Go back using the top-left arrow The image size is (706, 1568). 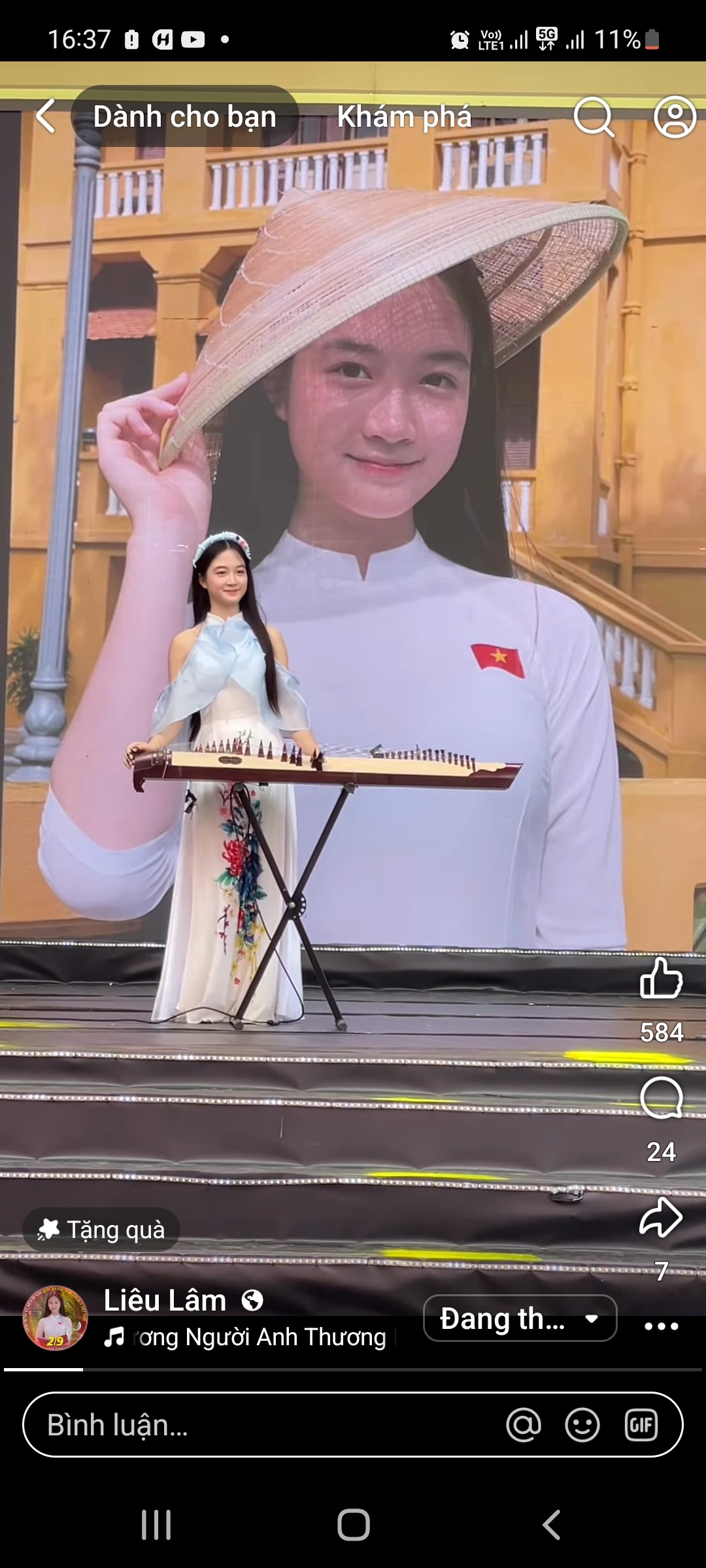coord(46,117)
